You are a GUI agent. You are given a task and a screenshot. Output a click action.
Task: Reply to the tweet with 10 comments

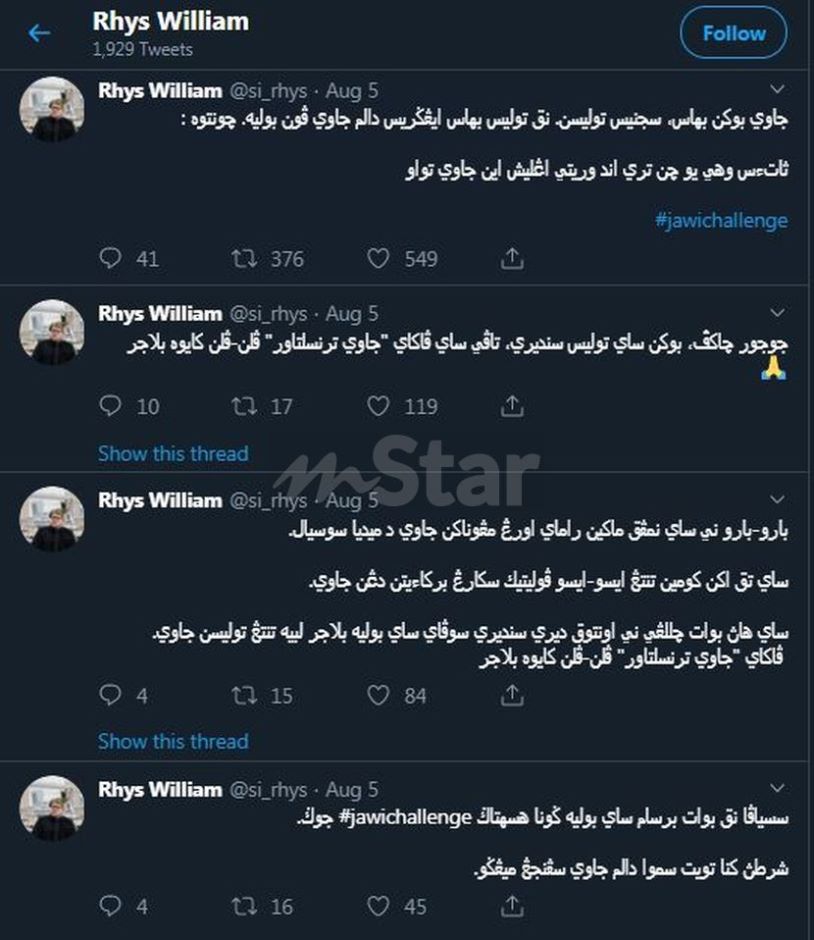tap(111, 406)
